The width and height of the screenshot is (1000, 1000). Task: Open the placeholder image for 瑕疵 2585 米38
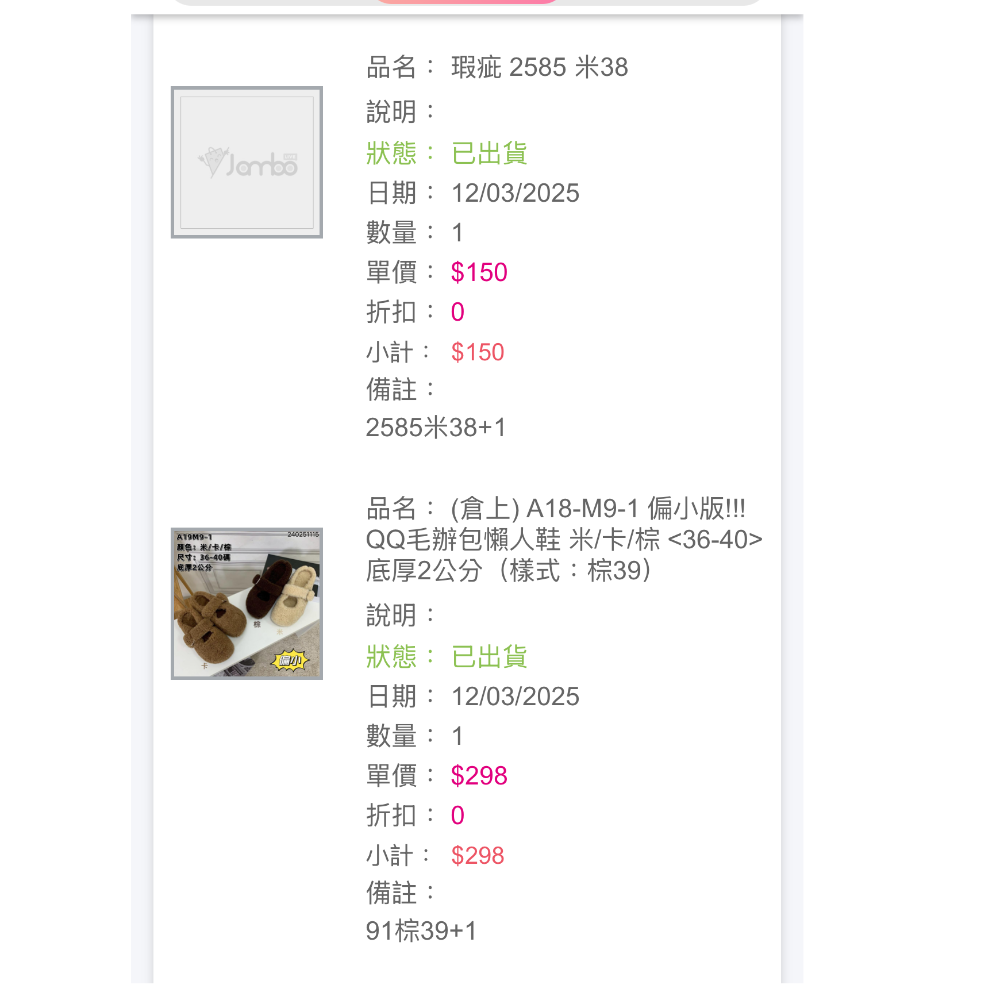coord(247,162)
